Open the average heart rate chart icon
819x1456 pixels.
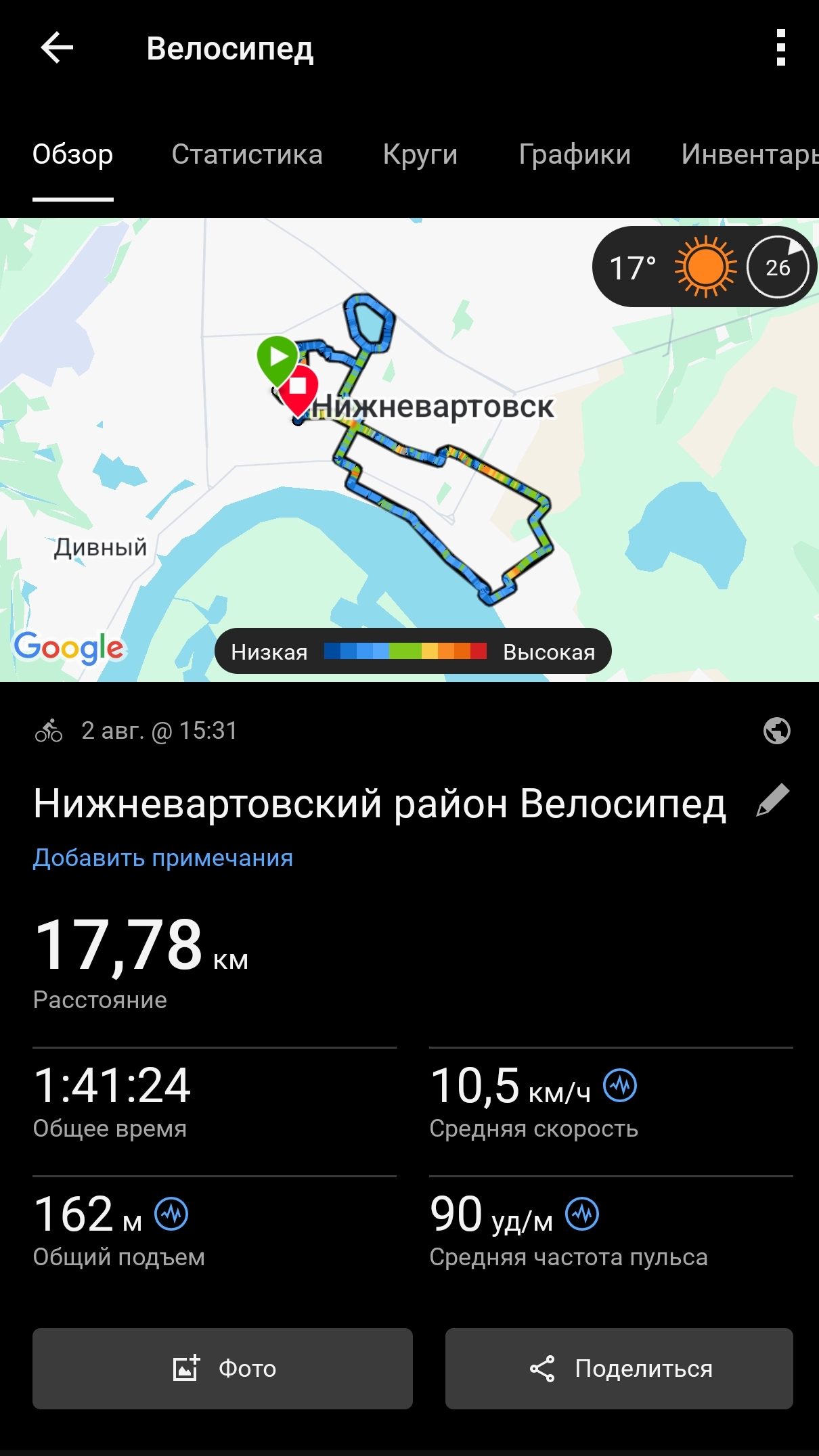tap(582, 1214)
